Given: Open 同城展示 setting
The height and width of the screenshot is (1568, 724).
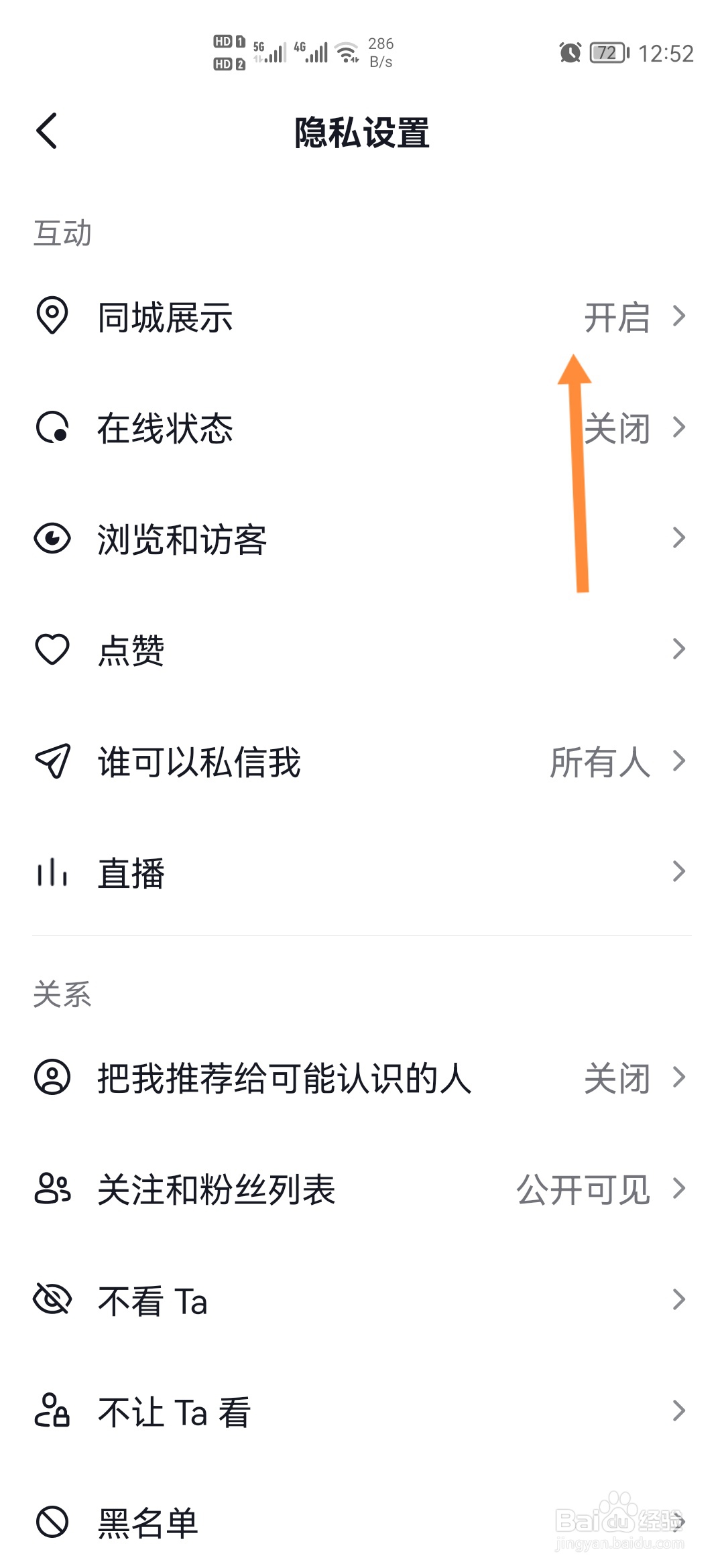Looking at the screenshot, I should point(362,316).
